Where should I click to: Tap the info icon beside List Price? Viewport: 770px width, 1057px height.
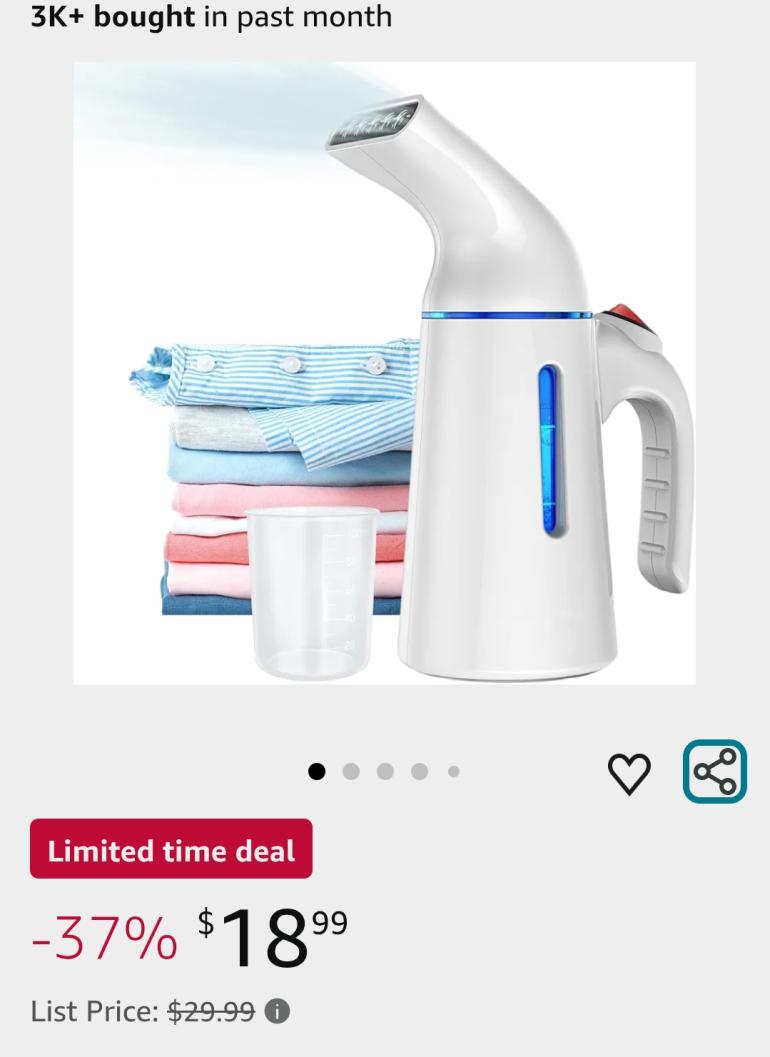[x=279, y=1012]
